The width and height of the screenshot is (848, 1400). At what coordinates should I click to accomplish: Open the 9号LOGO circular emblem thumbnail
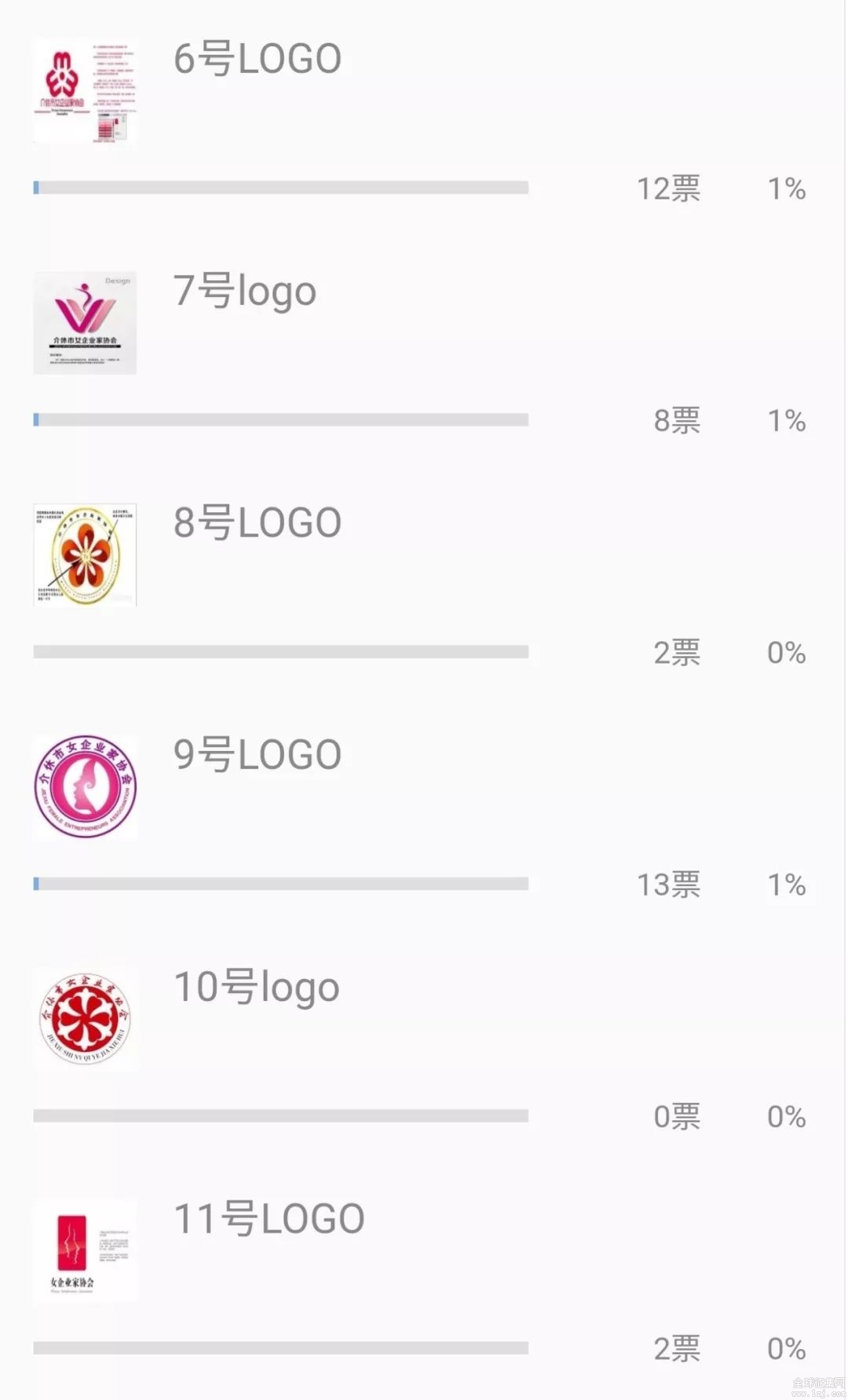tap(85, 787)
